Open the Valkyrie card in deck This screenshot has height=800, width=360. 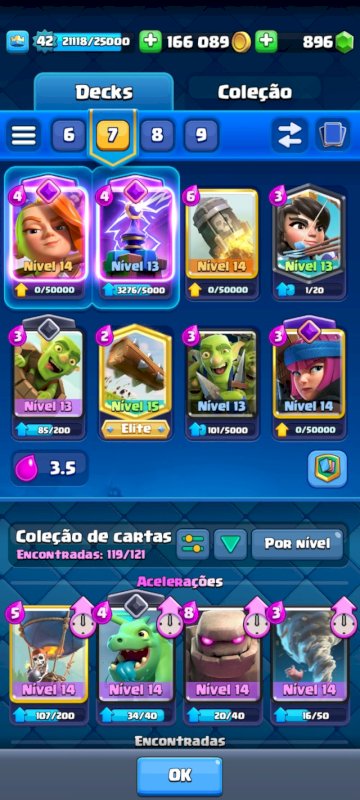point(48,236)
